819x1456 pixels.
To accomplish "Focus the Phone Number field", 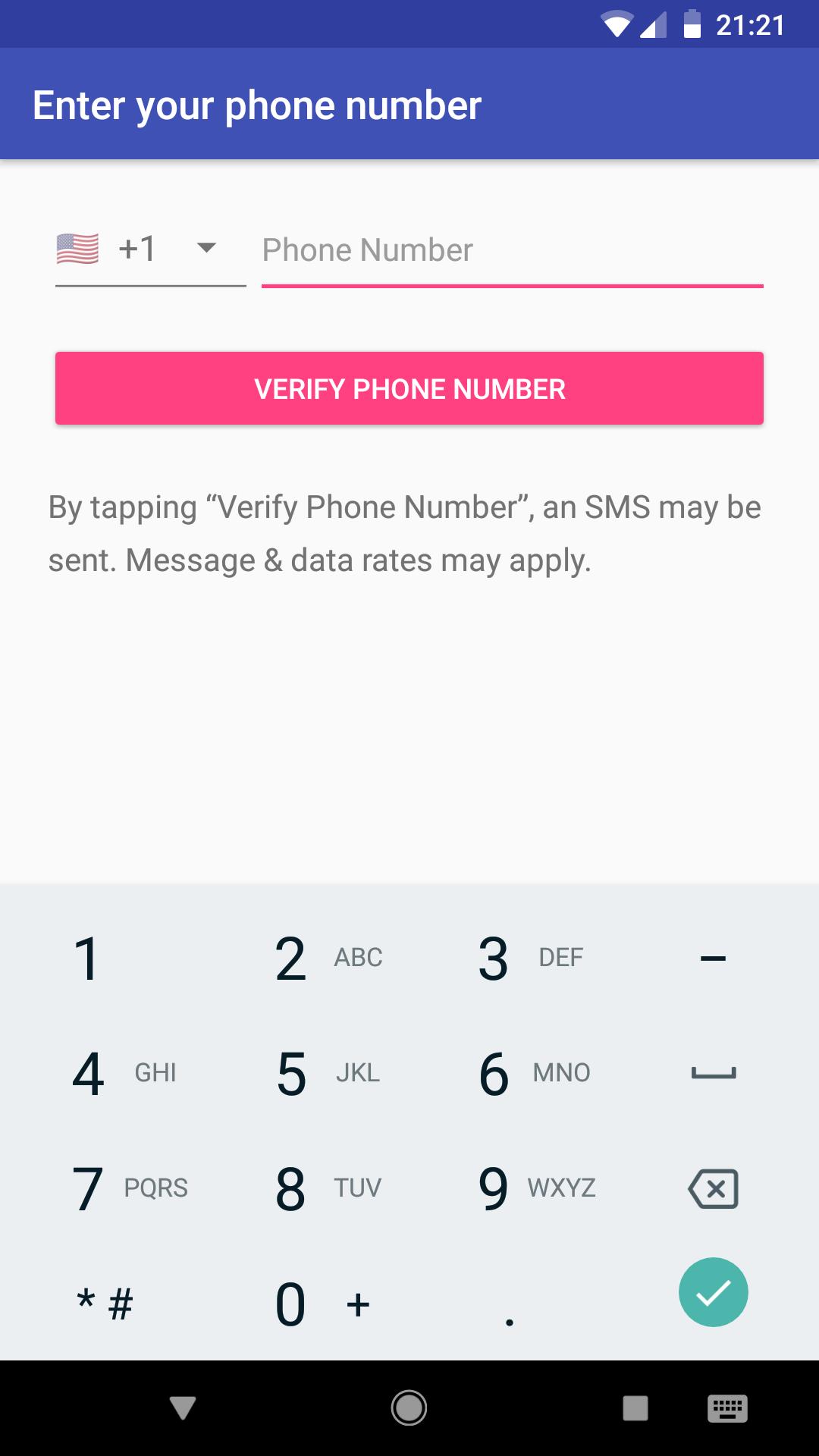I will point(511,251).
